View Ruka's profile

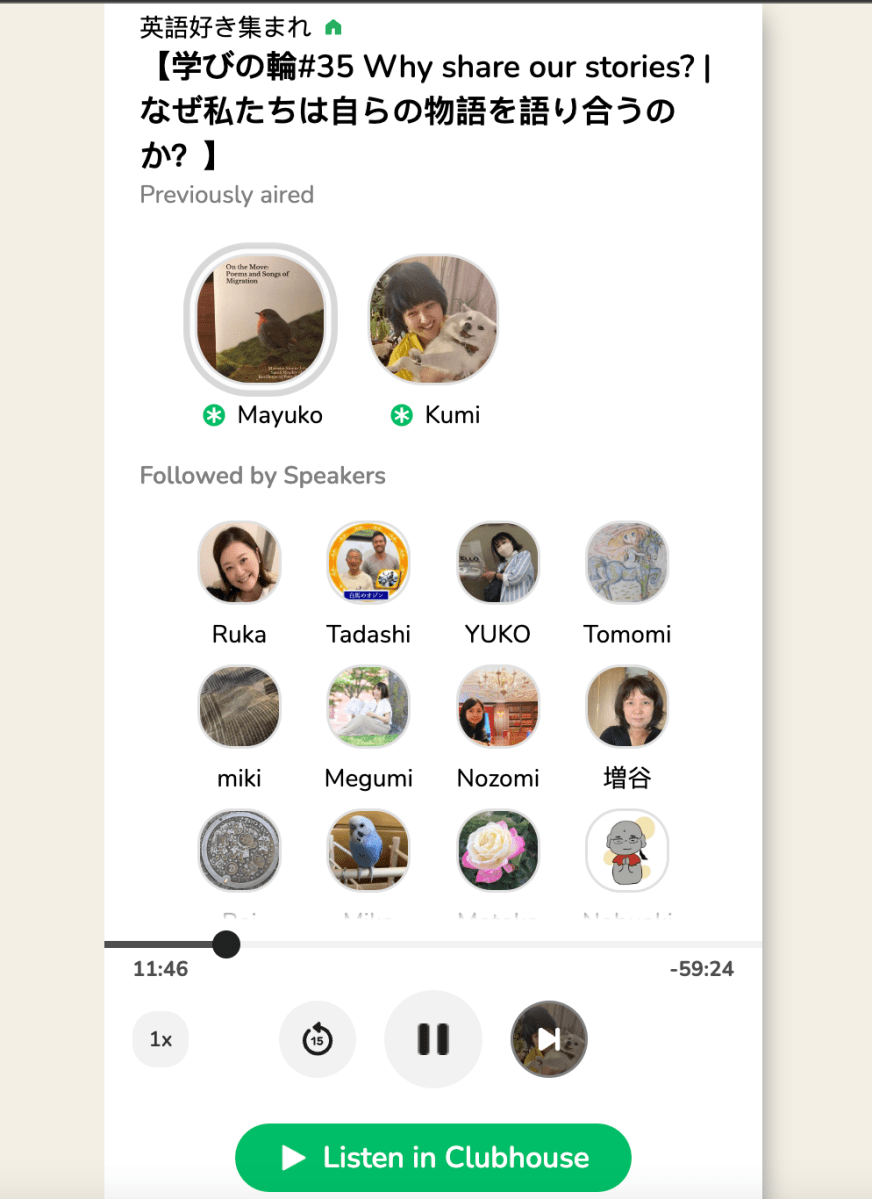click(239, 562)
